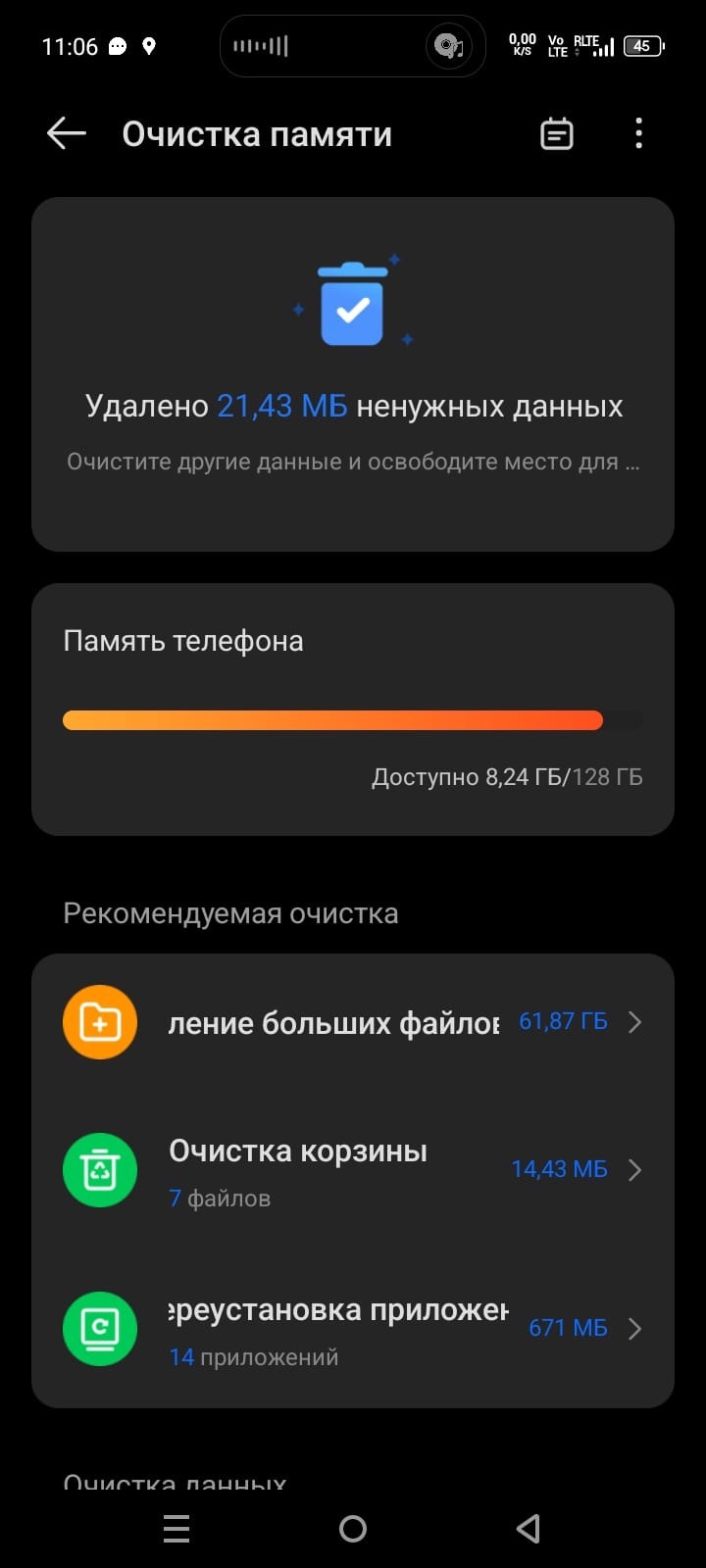Tap the system home button
The width and height of the screenshot is (706, 1568).
coord(353,1529)
